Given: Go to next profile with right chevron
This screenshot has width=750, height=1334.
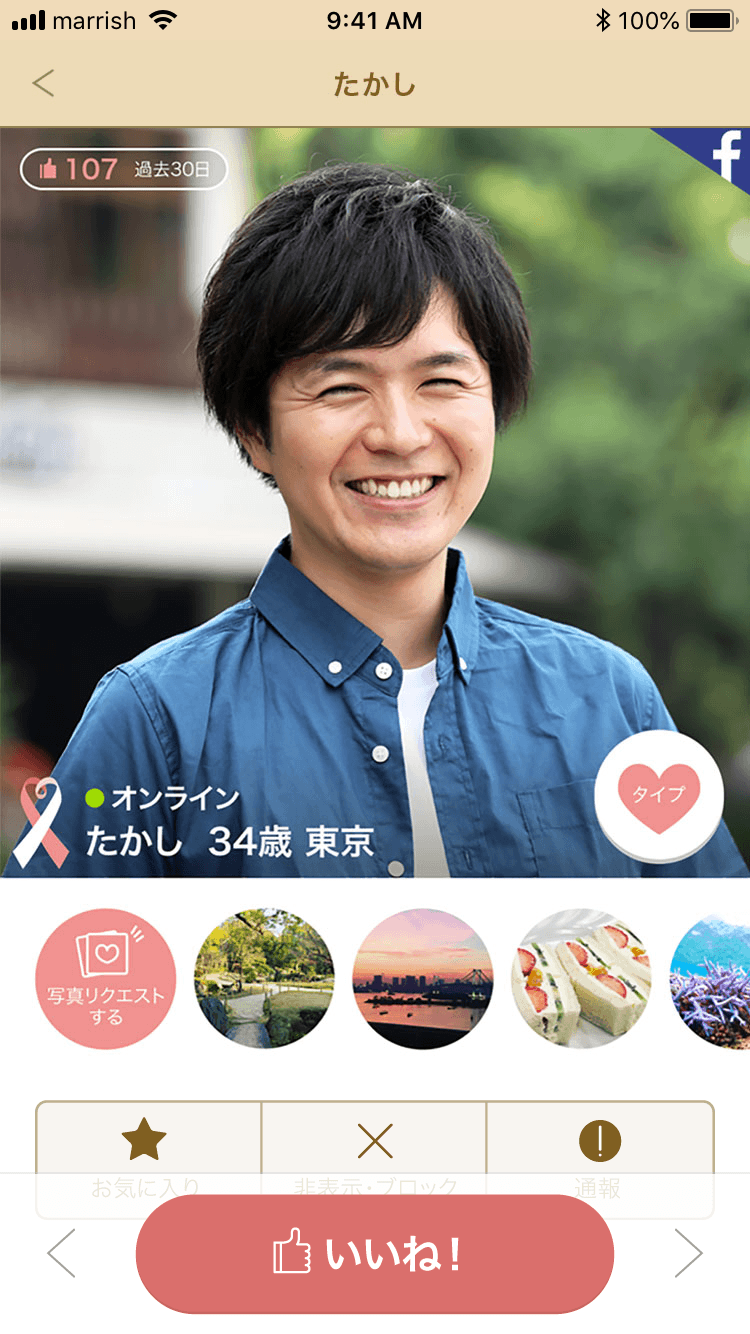Looking at the screenshot, I should click(x=688, y=1253).
